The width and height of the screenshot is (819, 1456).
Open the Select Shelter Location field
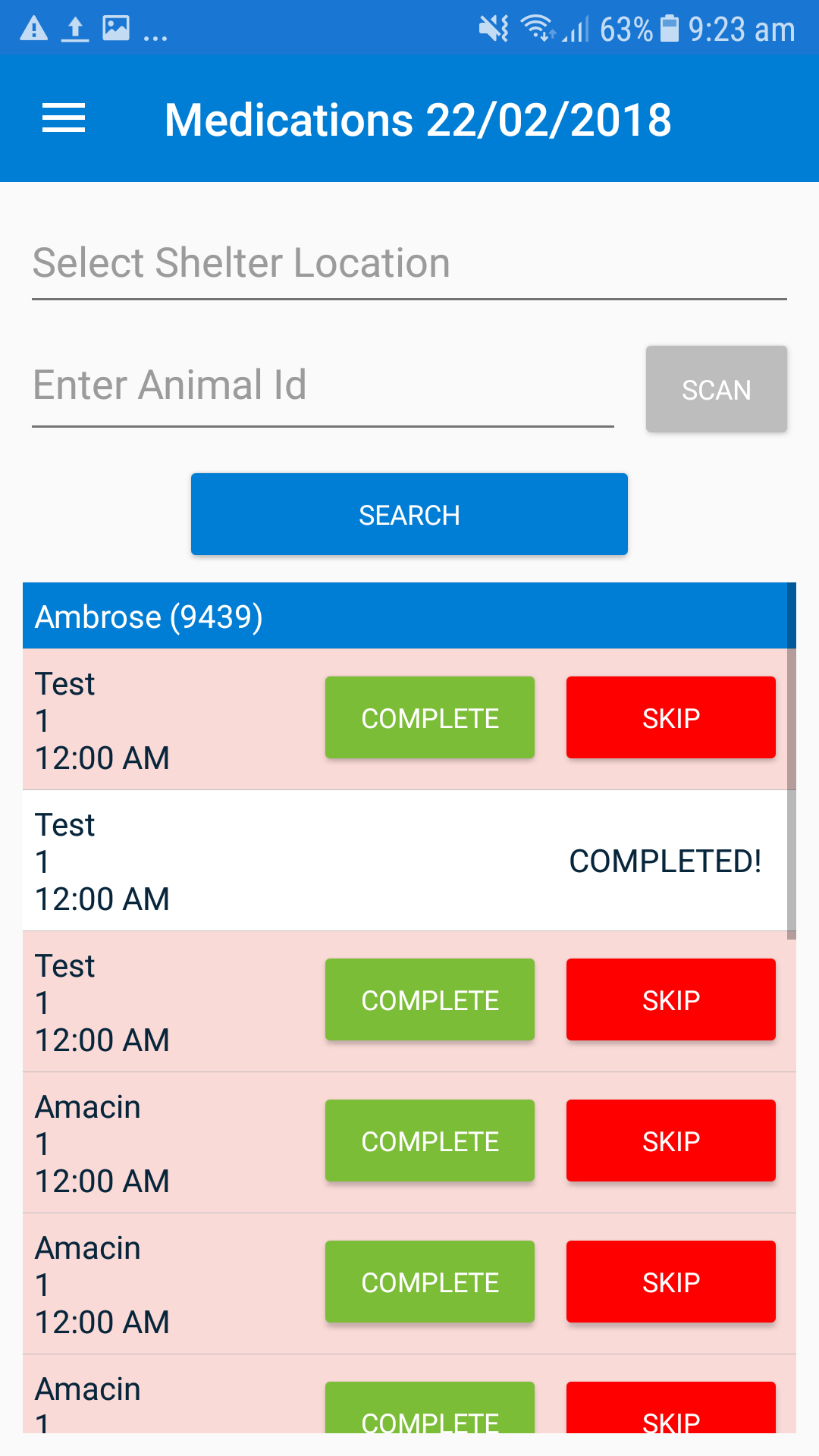[240, 262]
